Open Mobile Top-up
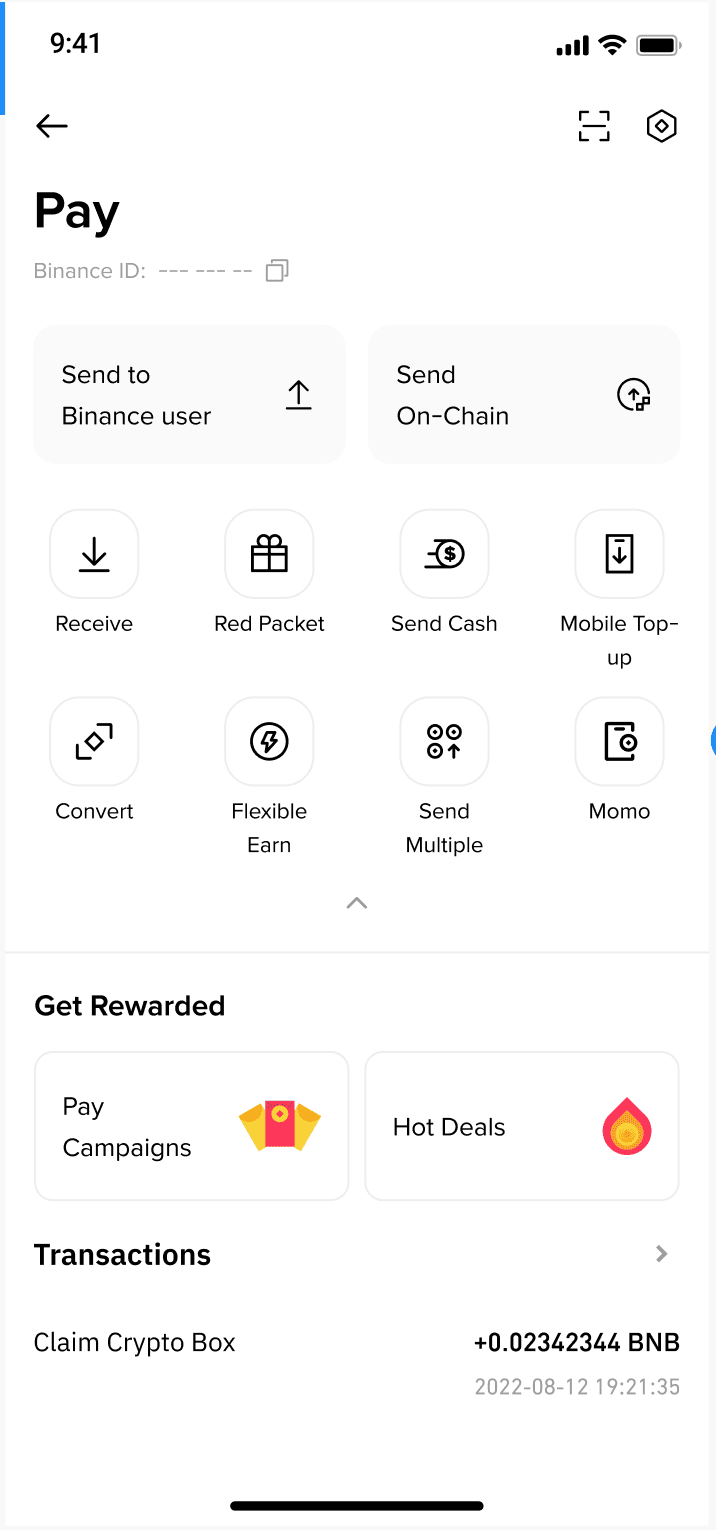 pyautogui.click(x=619, y=590)
